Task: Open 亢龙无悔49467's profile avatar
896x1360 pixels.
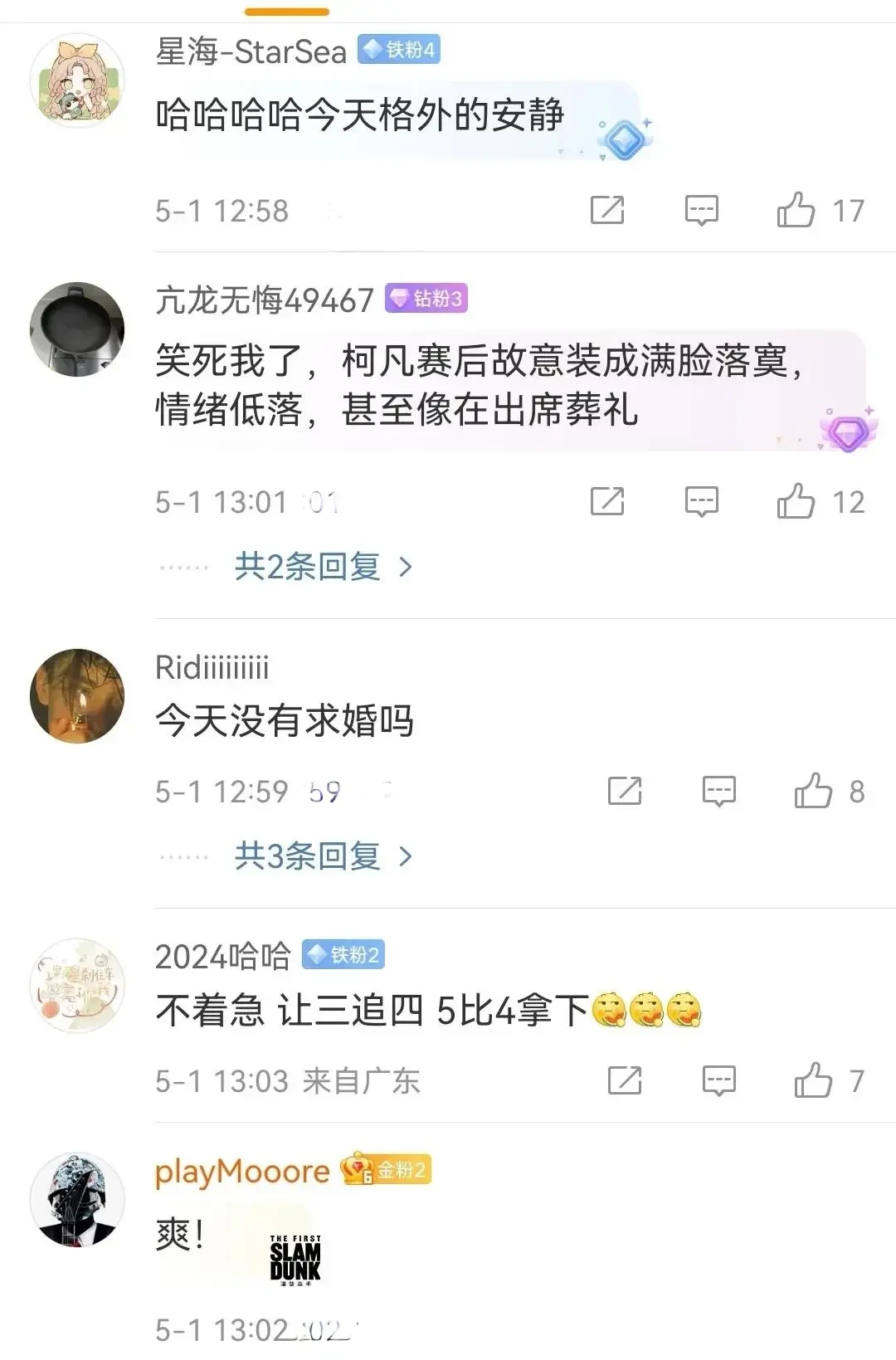Action: coord(77,329)
